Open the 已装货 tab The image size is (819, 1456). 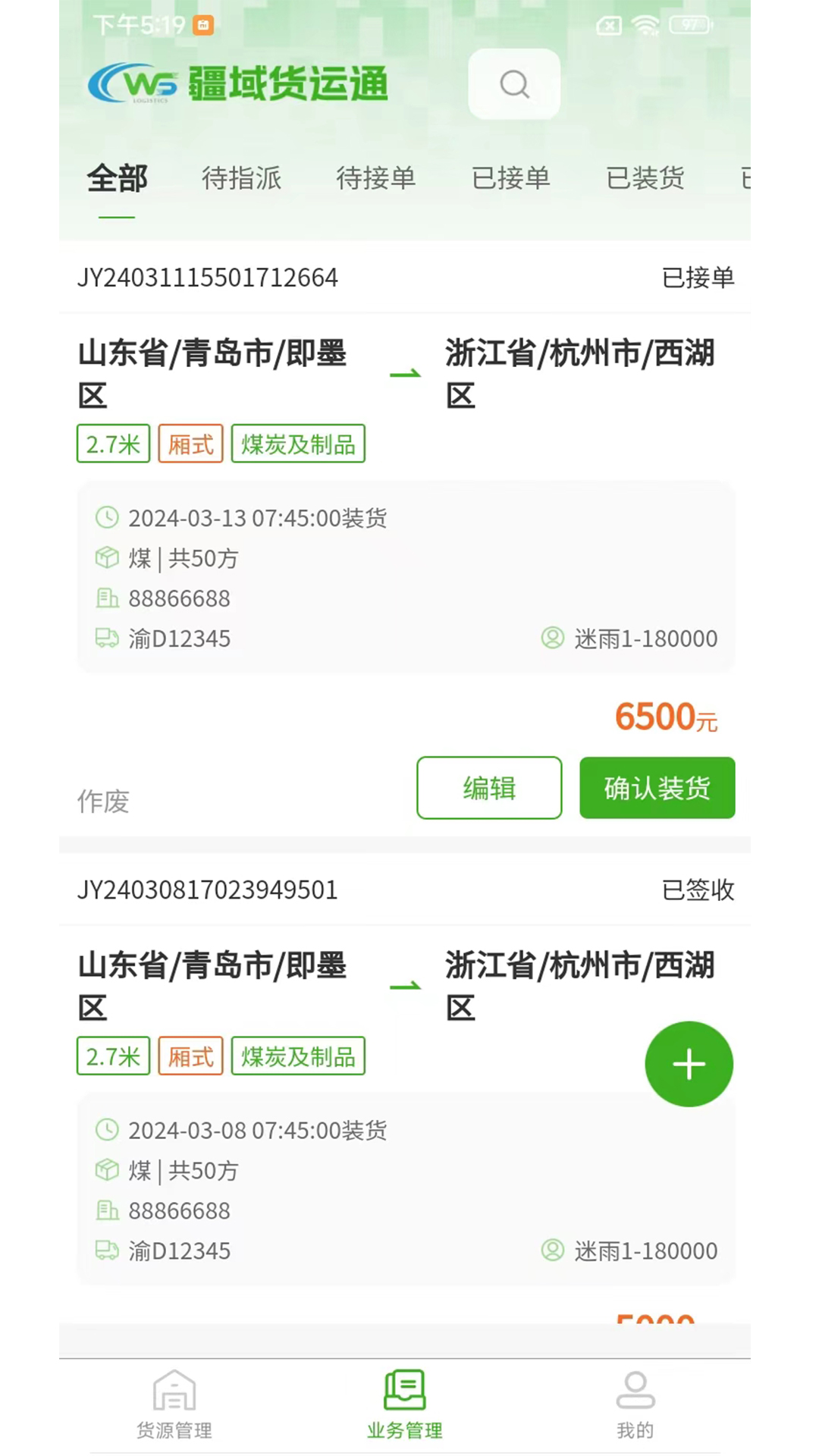pyautogui.click(x=645, y=179)
